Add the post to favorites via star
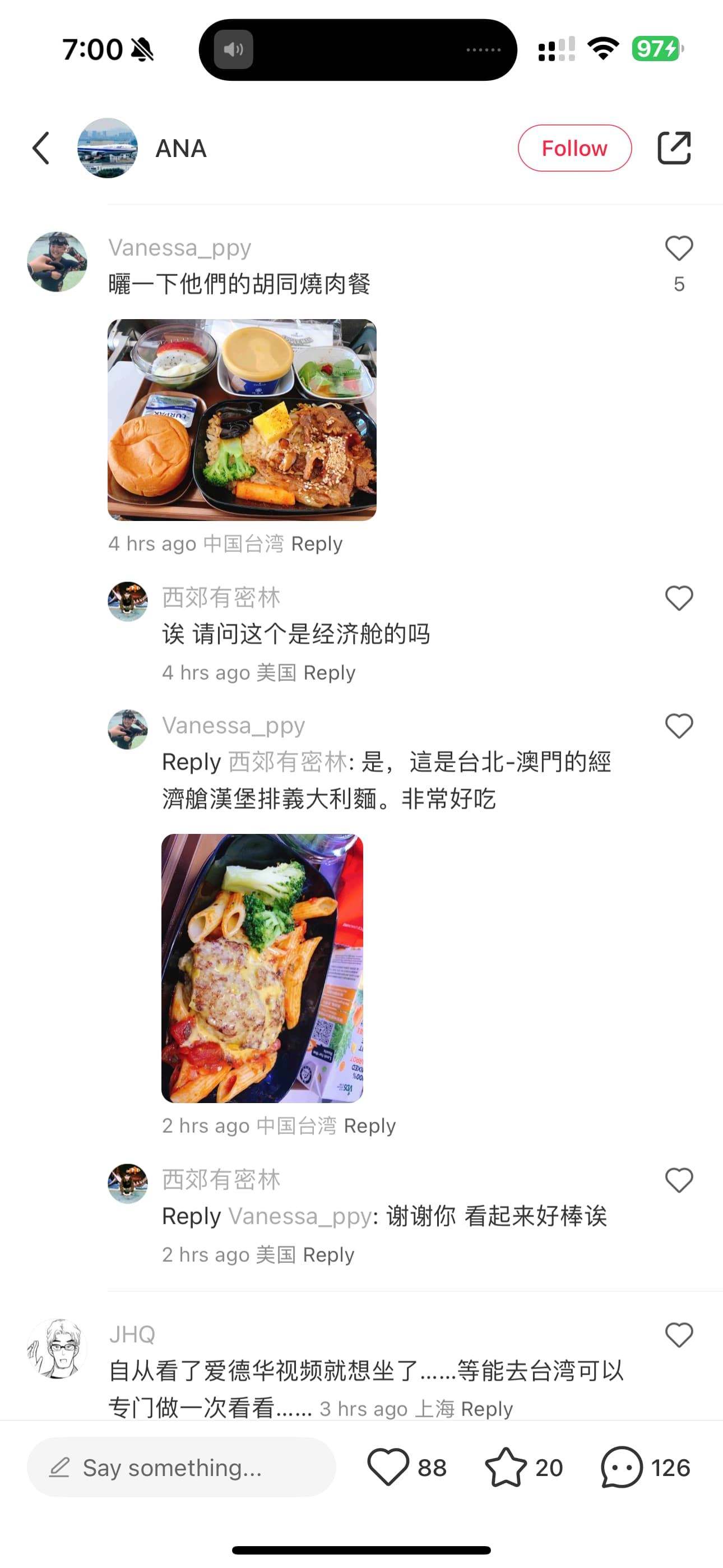The width and height of the screenshot is (723, 1568). click(505, 1467)
